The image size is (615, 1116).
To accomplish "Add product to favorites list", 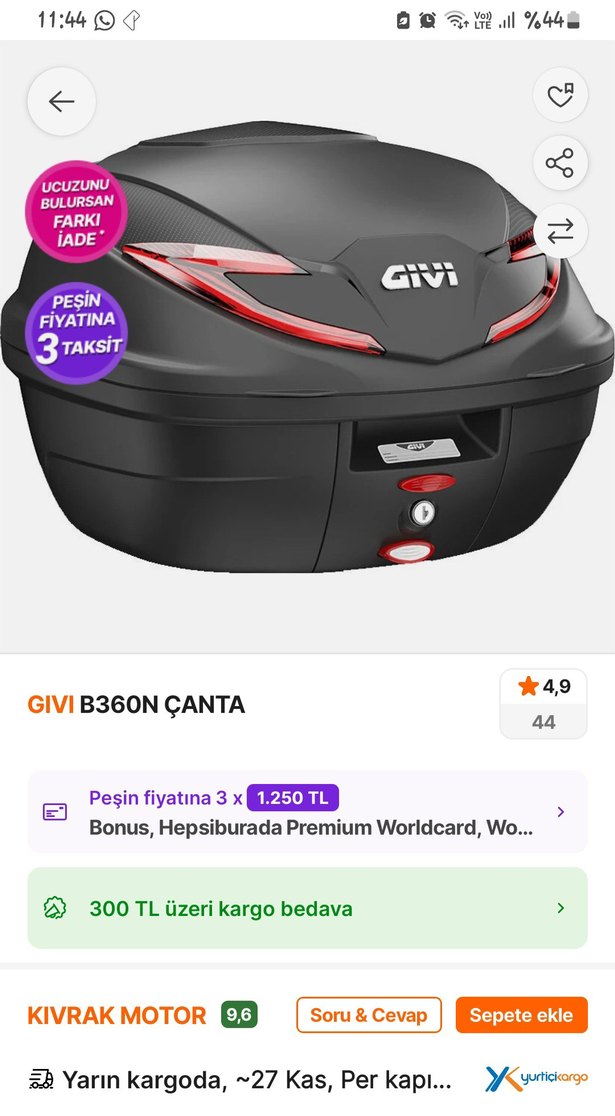I will point(559,97).
